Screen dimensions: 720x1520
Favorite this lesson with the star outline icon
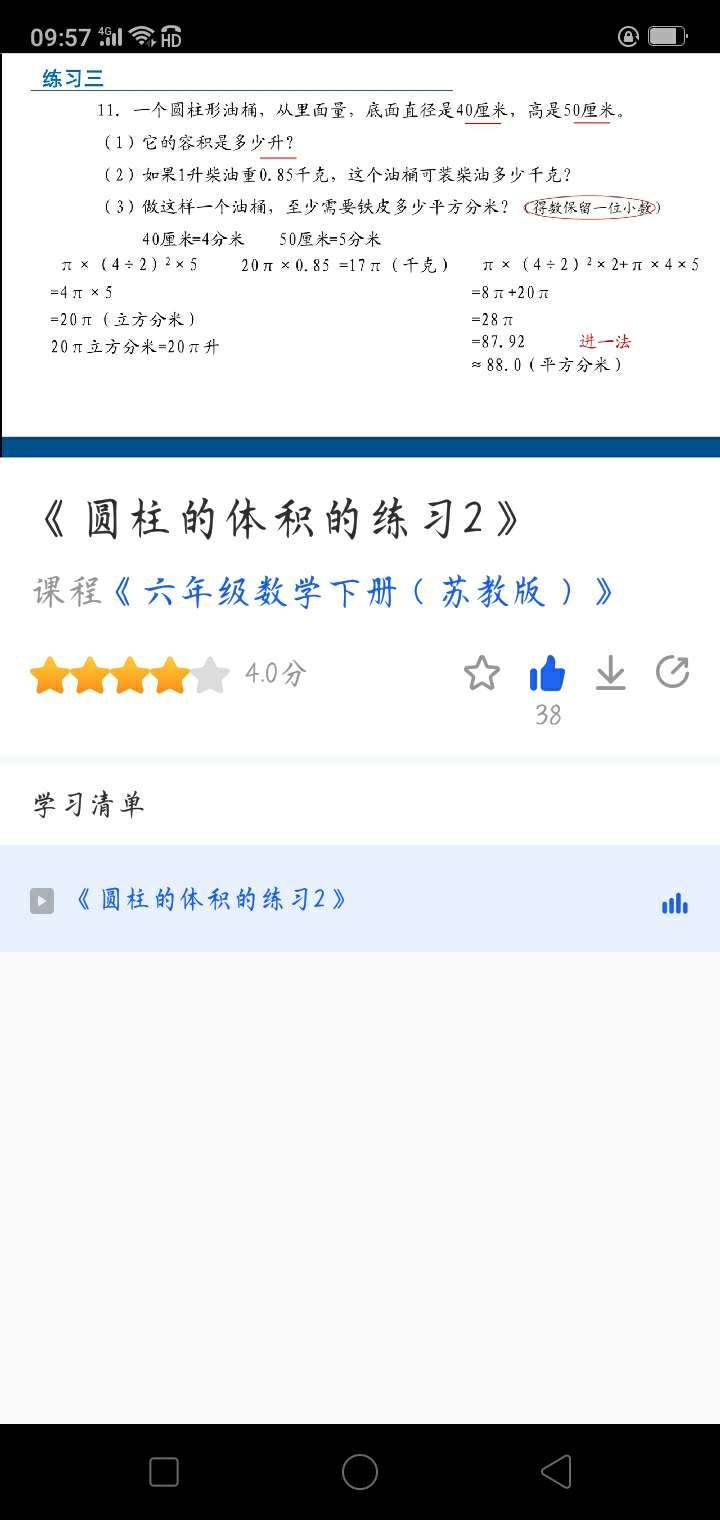pos(482,674)
